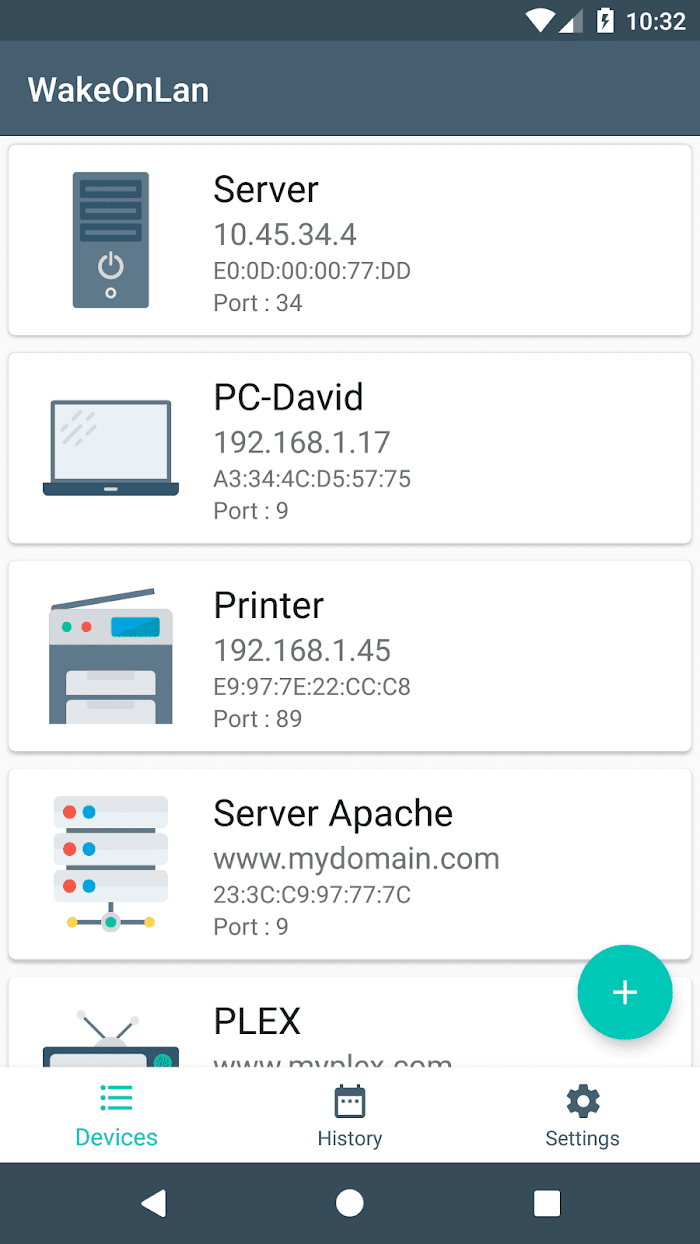Select the Devices tab

click(117, 1116)
